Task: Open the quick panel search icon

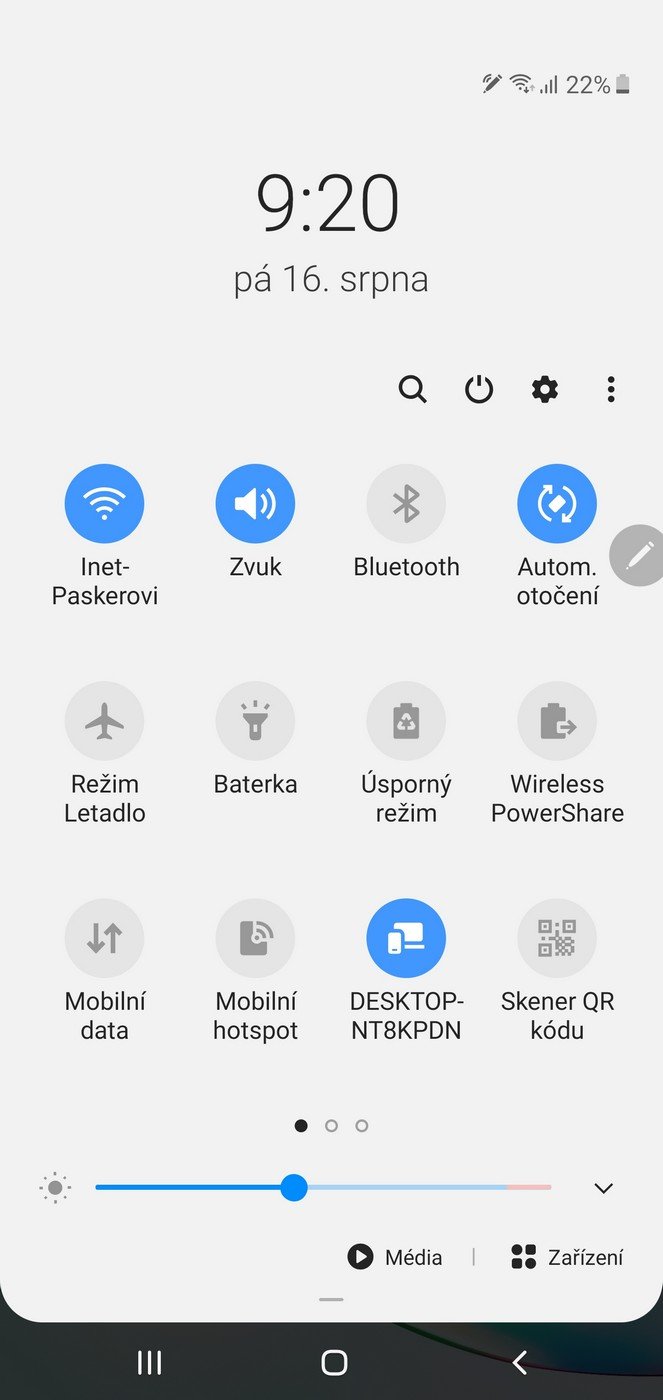Action: pyautogui.click(x=412, y=389)
